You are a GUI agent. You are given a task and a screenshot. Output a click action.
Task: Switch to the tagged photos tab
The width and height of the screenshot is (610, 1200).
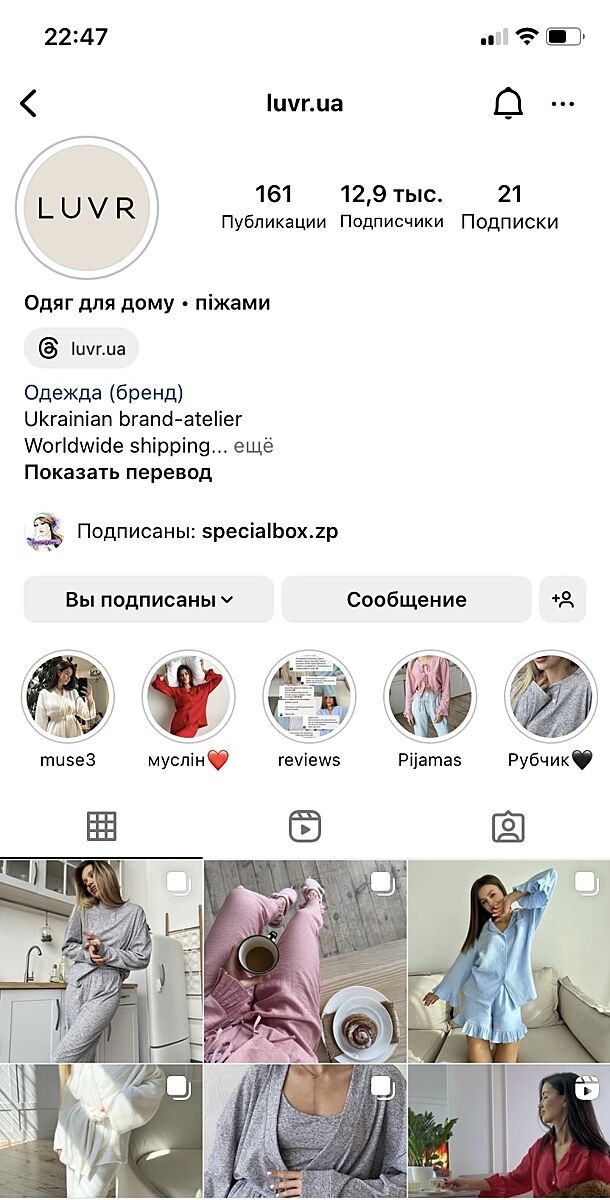pos(508,827)
